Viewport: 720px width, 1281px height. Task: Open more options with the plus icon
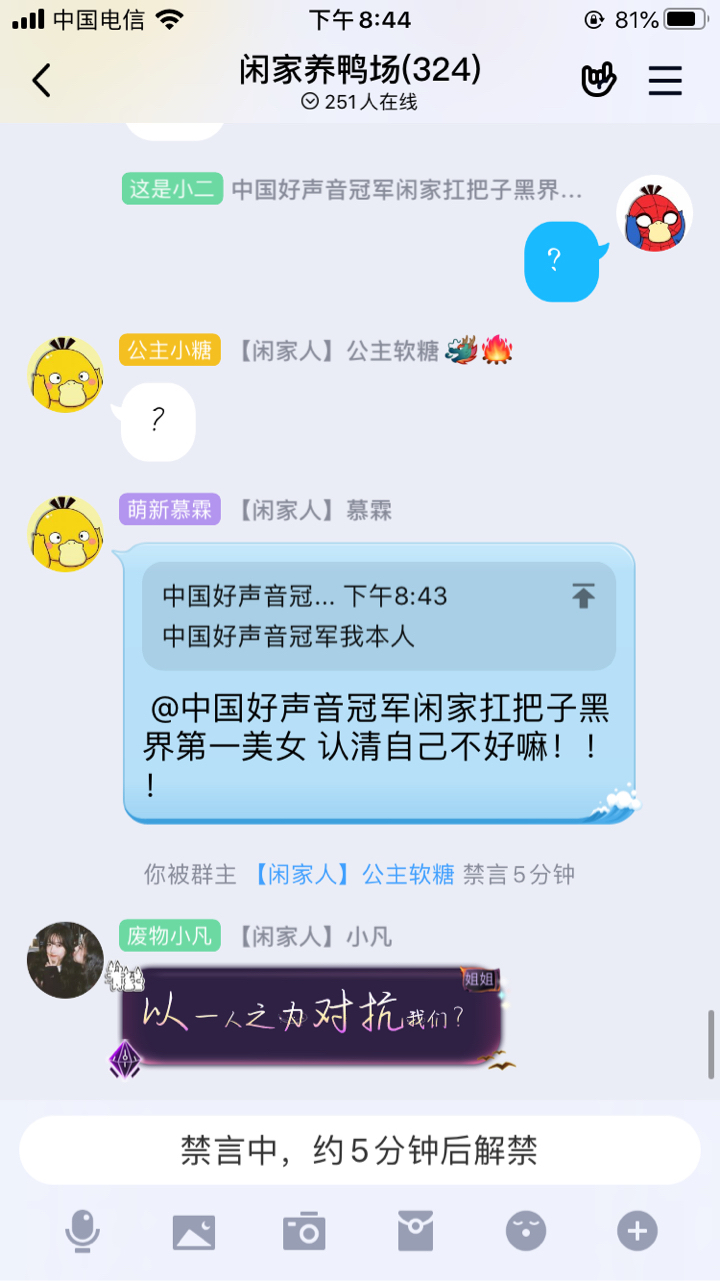(637, 1231)
